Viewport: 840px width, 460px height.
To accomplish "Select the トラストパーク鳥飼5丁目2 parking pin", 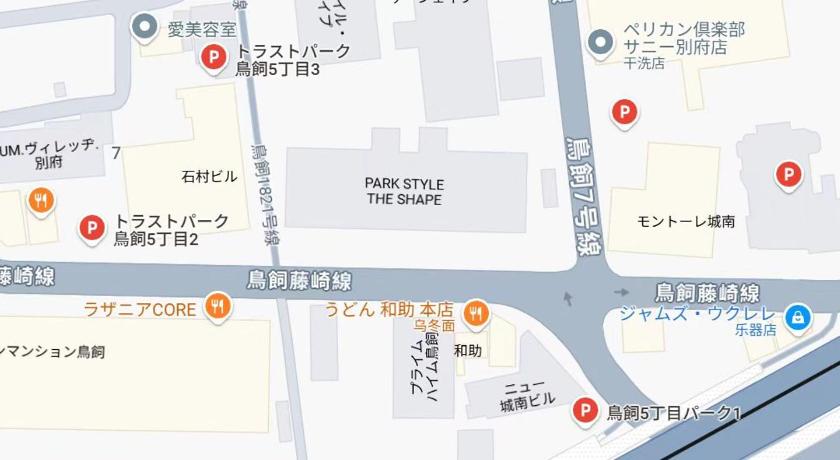I will pos(91,229).
